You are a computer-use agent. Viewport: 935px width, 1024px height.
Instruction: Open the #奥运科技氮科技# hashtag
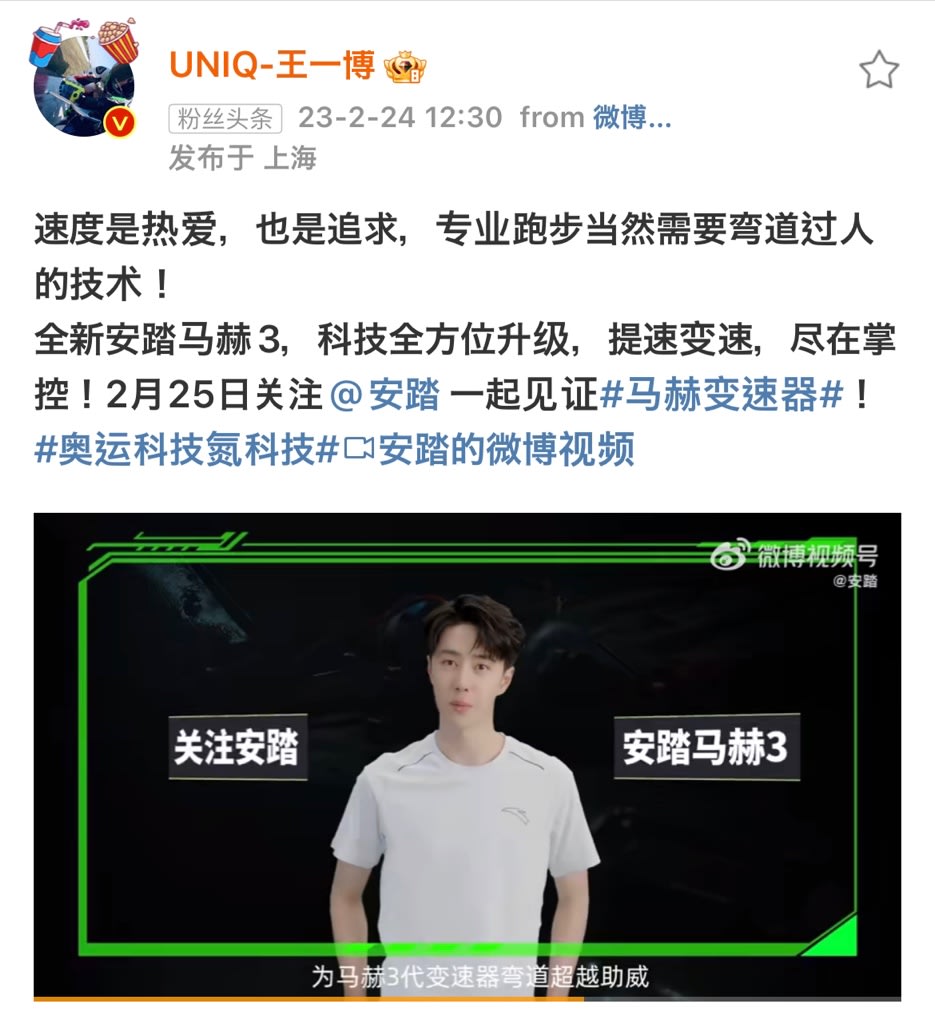(186, 450)
